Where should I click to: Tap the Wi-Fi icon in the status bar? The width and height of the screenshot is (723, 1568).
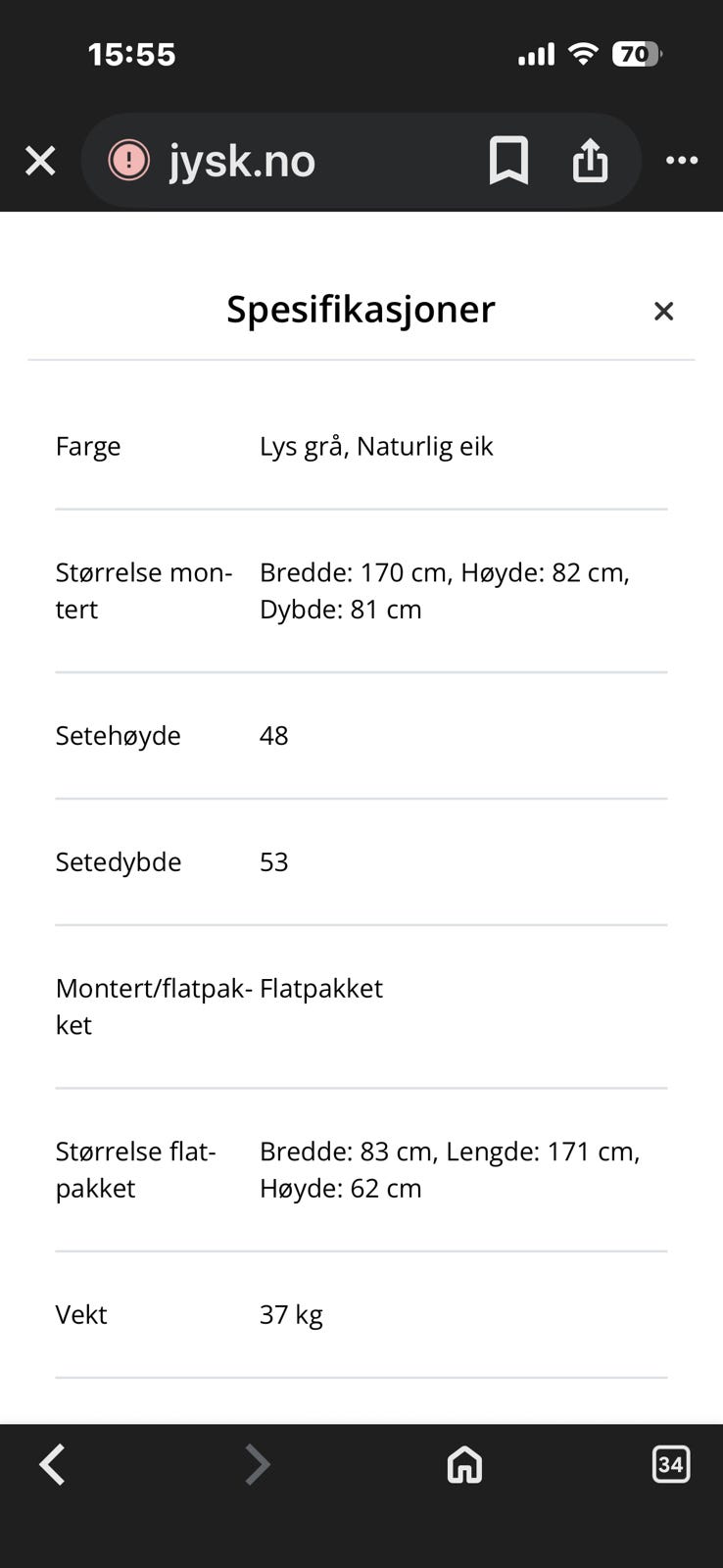[x=581, y=54]
